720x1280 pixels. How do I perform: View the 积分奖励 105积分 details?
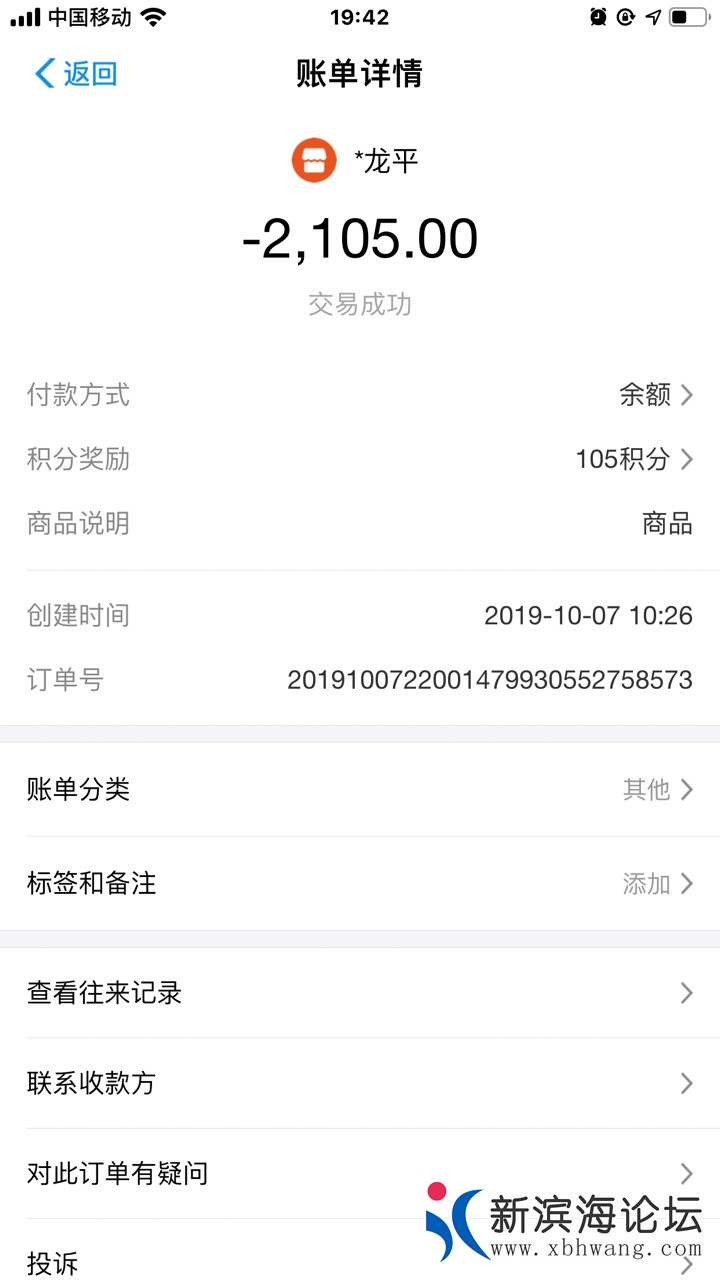tap(633, 459)
